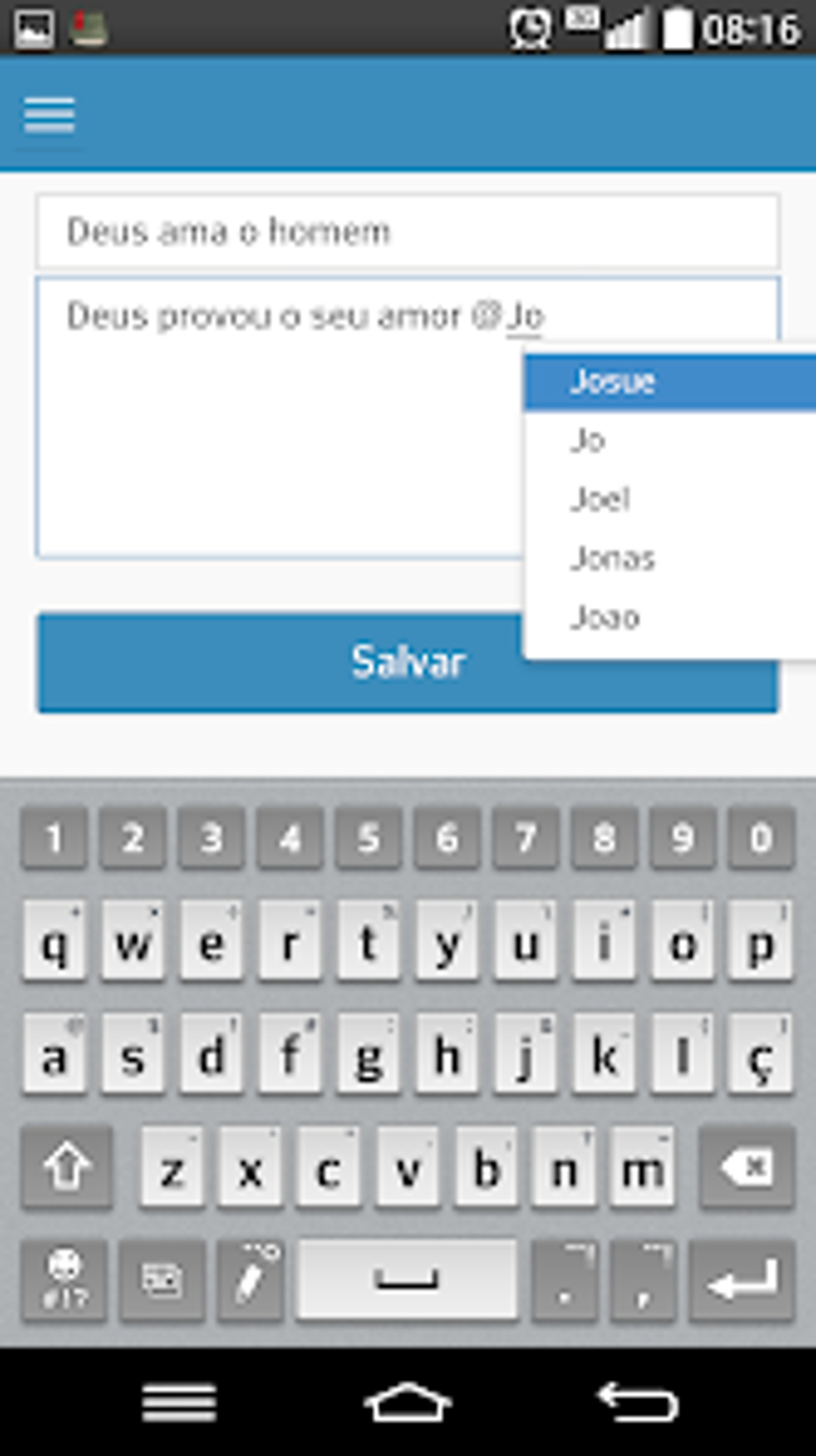Pick Joel from the autocomplete list
The height and width of the screenshot is (1456, 816).
670,499
